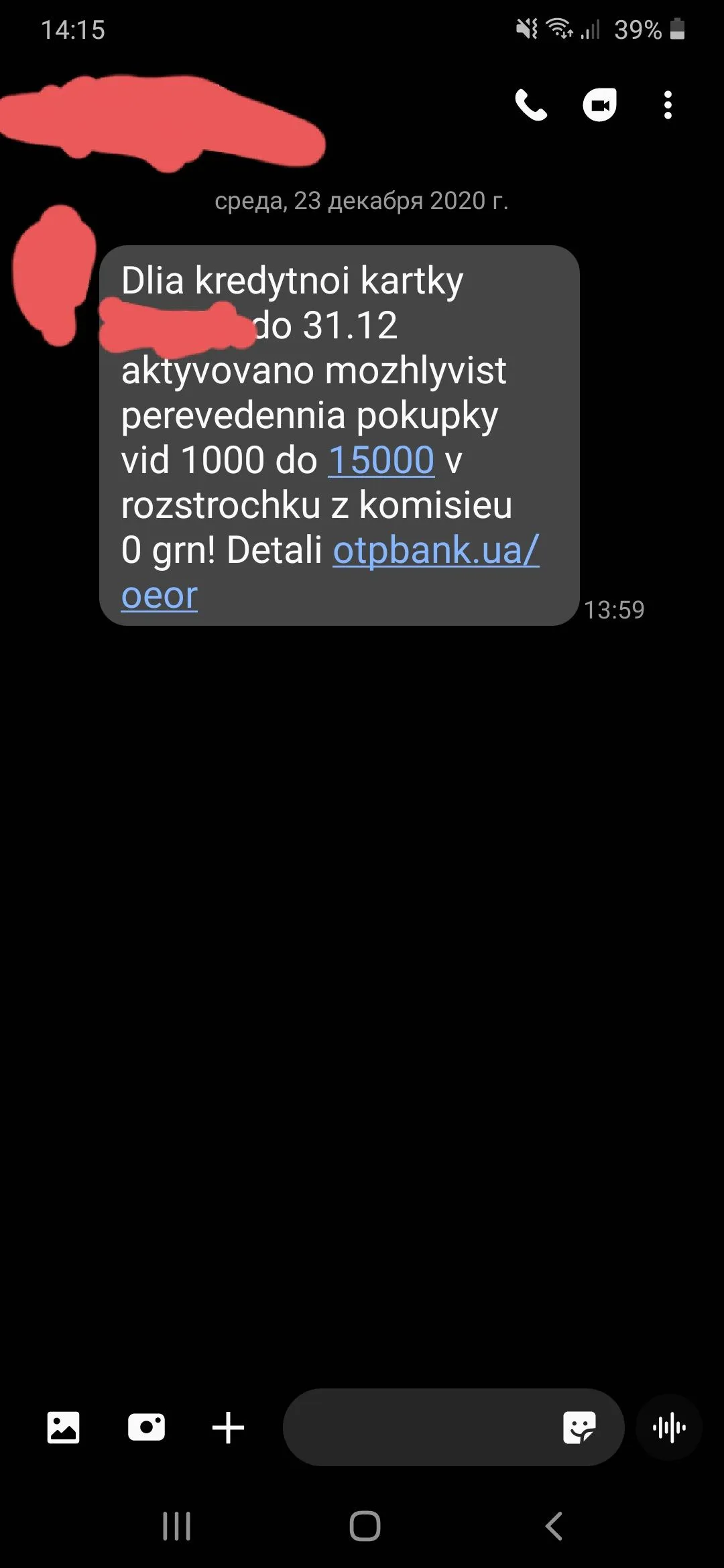Viewport: 724px width, 1568px height.
Task: Open the otpbank.ua/oeor link
Action: pyautogui.click(x=436, y=551)
